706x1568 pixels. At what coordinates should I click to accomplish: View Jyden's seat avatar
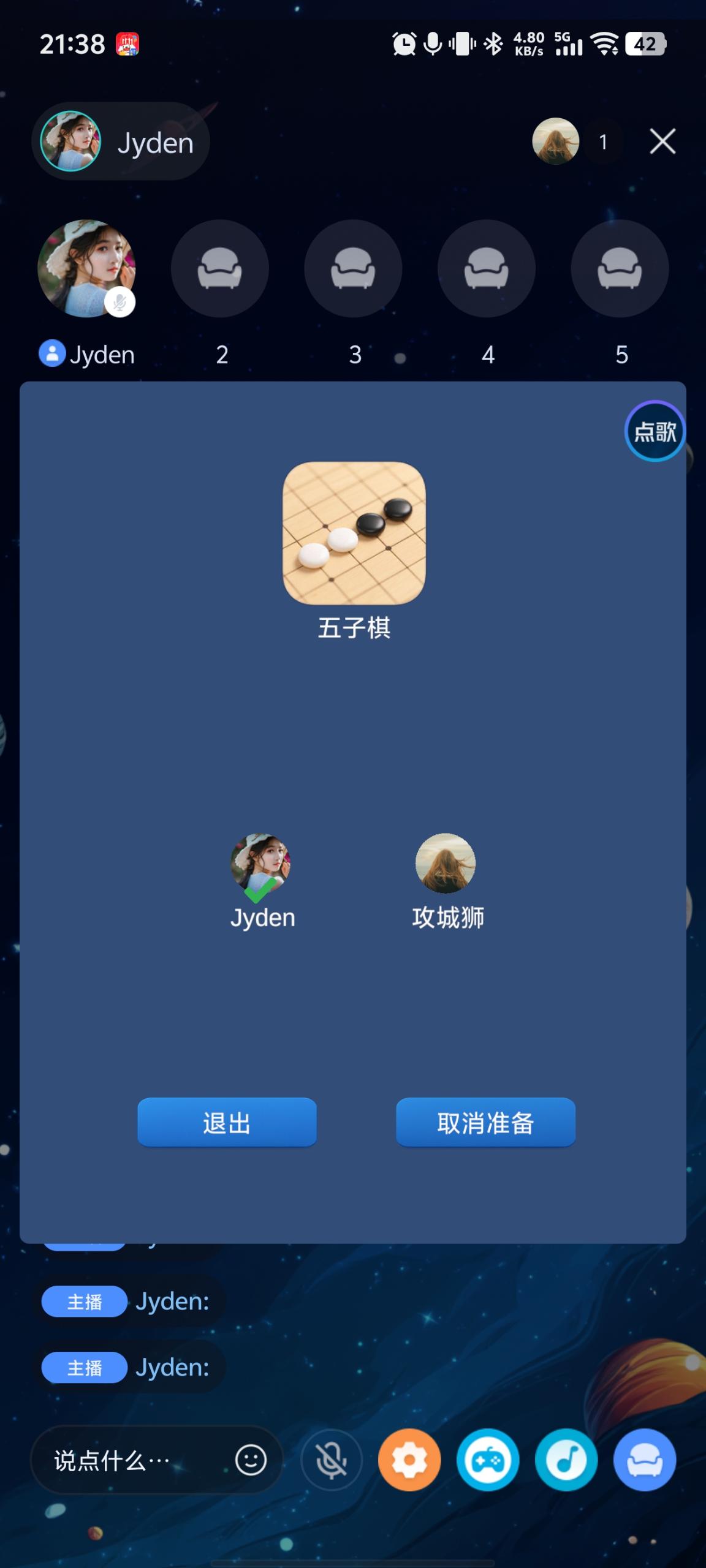[x=86, y=268]
